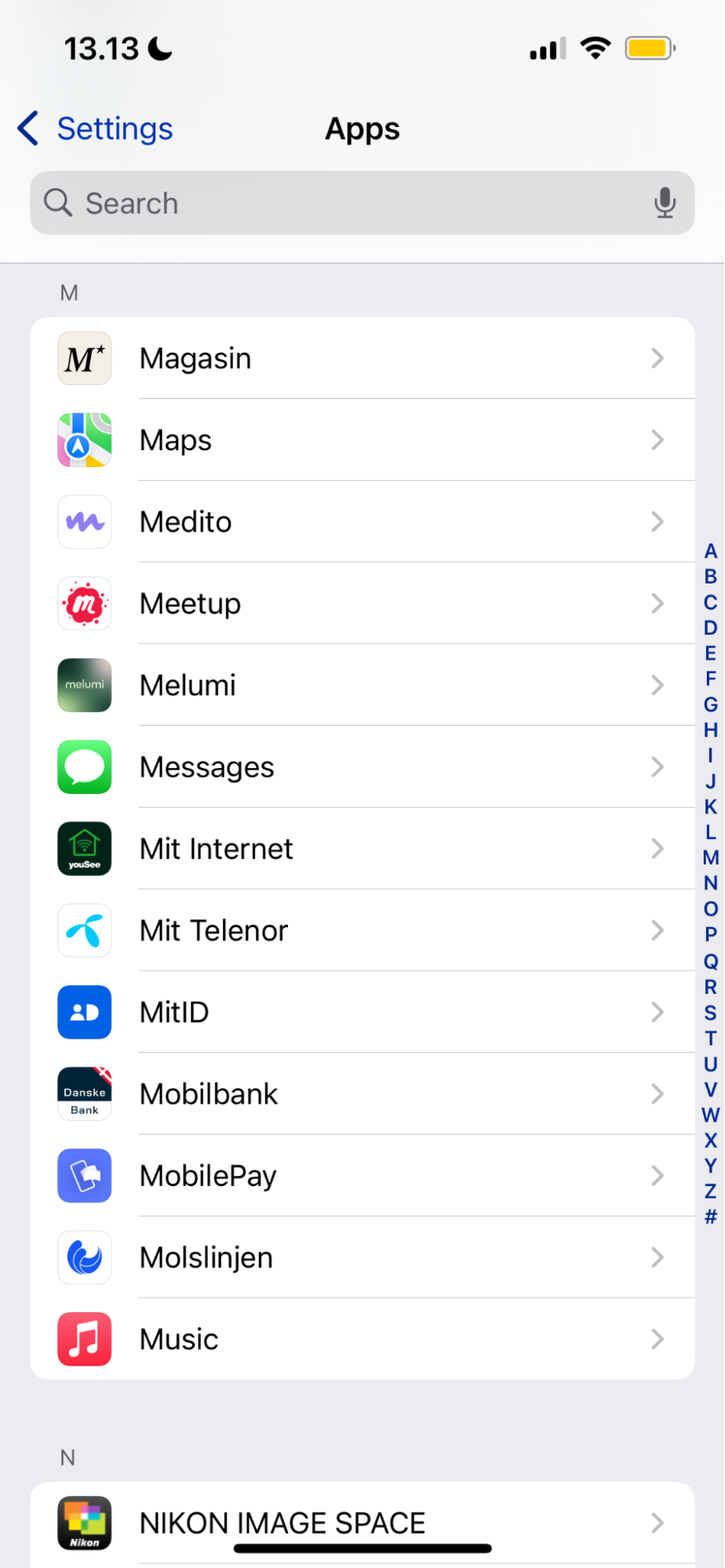Open the Maps app settings icon
725x1568 pixels.
(x=84, y=440)
